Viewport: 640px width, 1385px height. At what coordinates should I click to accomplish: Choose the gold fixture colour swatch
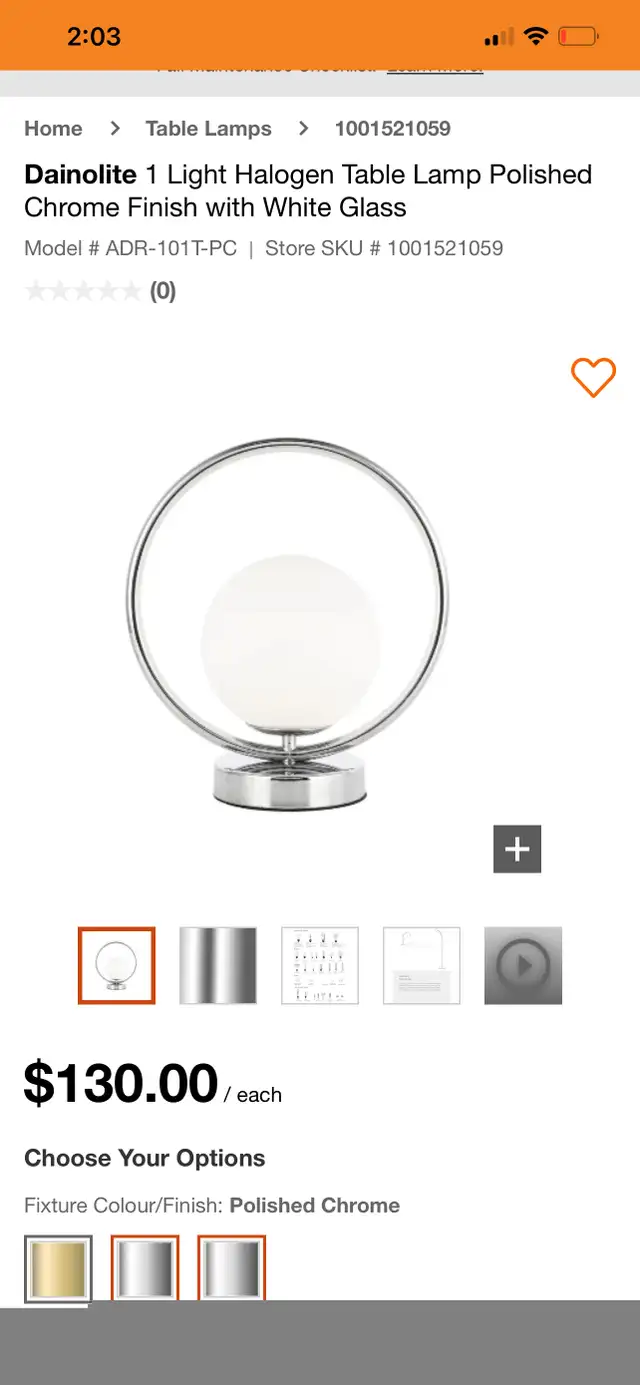click(58, 1269)
